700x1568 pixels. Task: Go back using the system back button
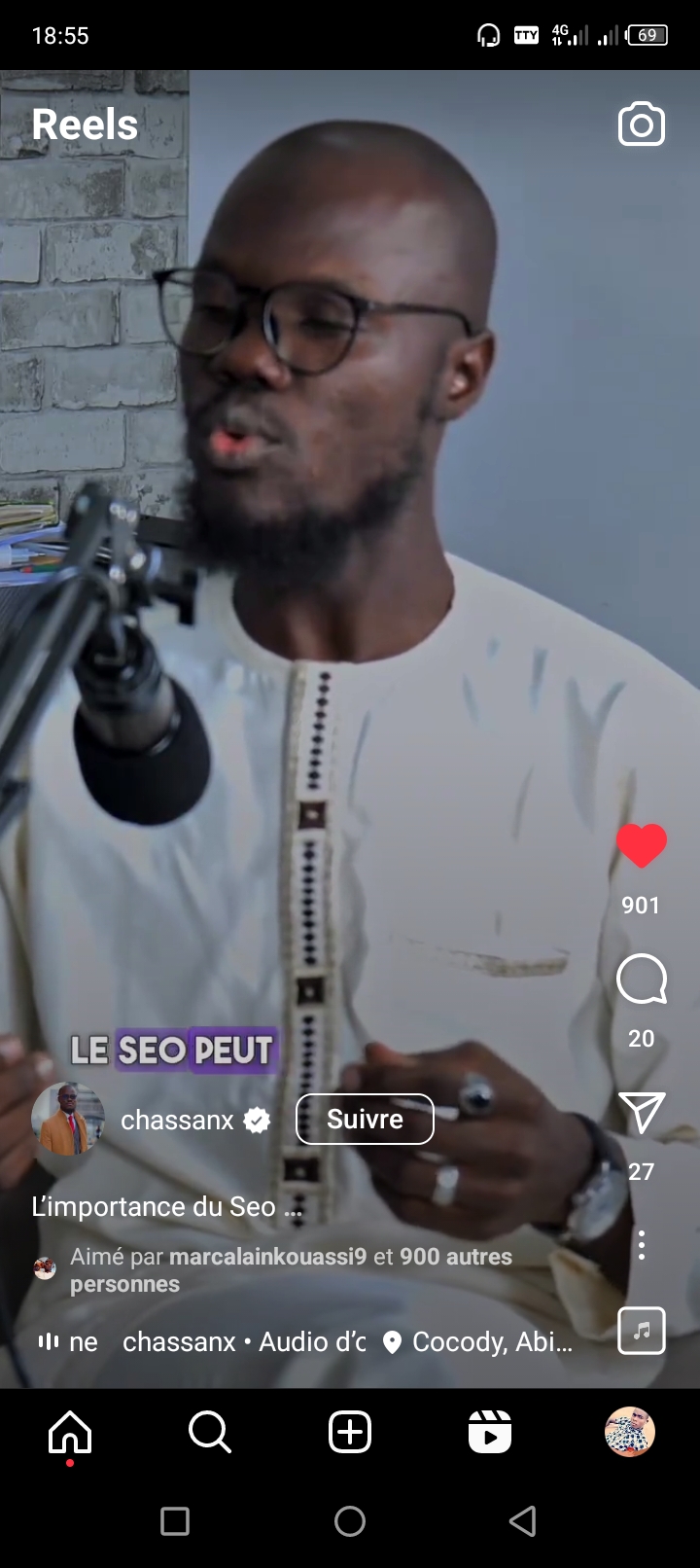click(x=523, y=1521)
